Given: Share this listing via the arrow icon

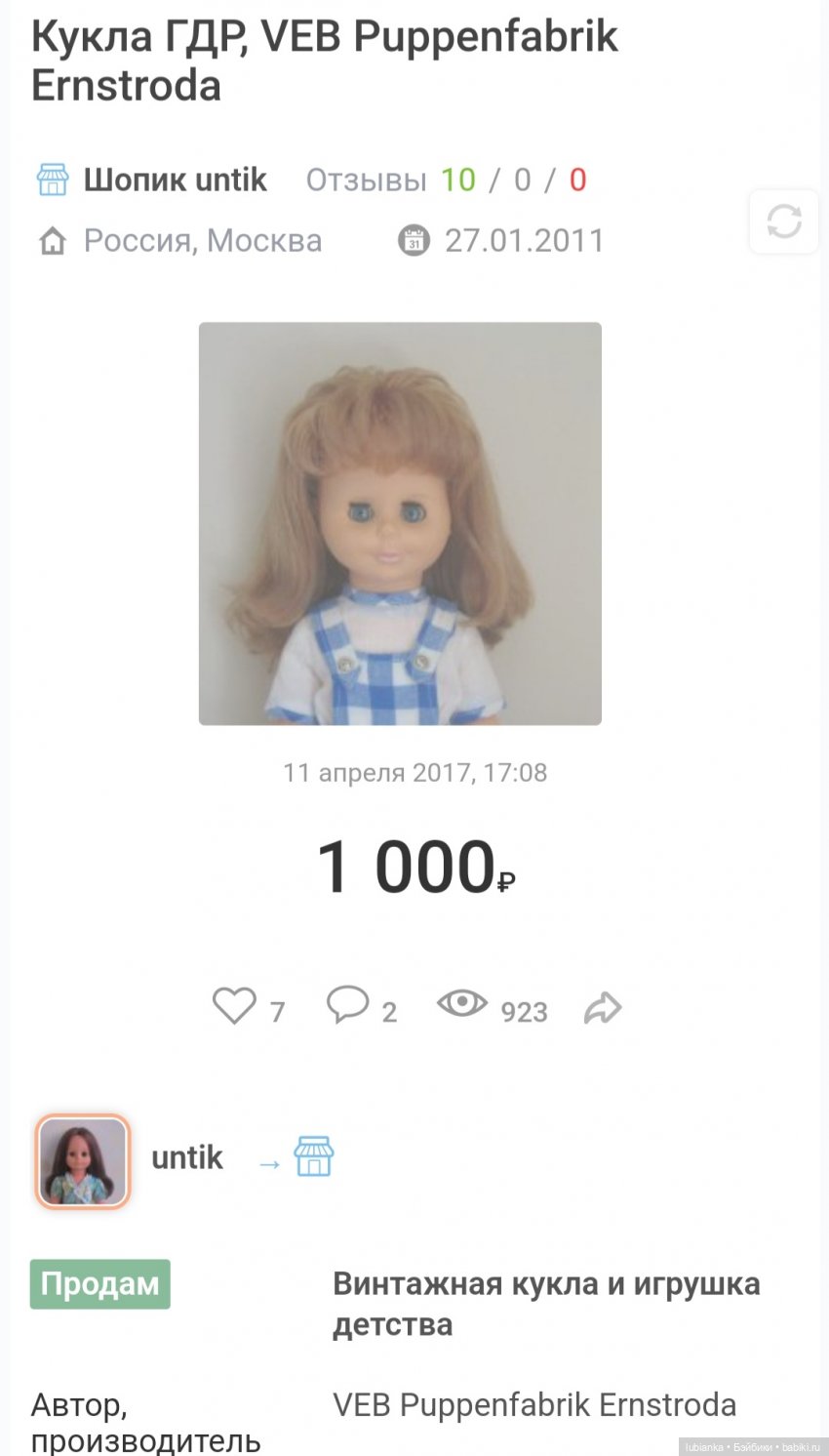Looking at the screenshot, I should click(602, 1008).
